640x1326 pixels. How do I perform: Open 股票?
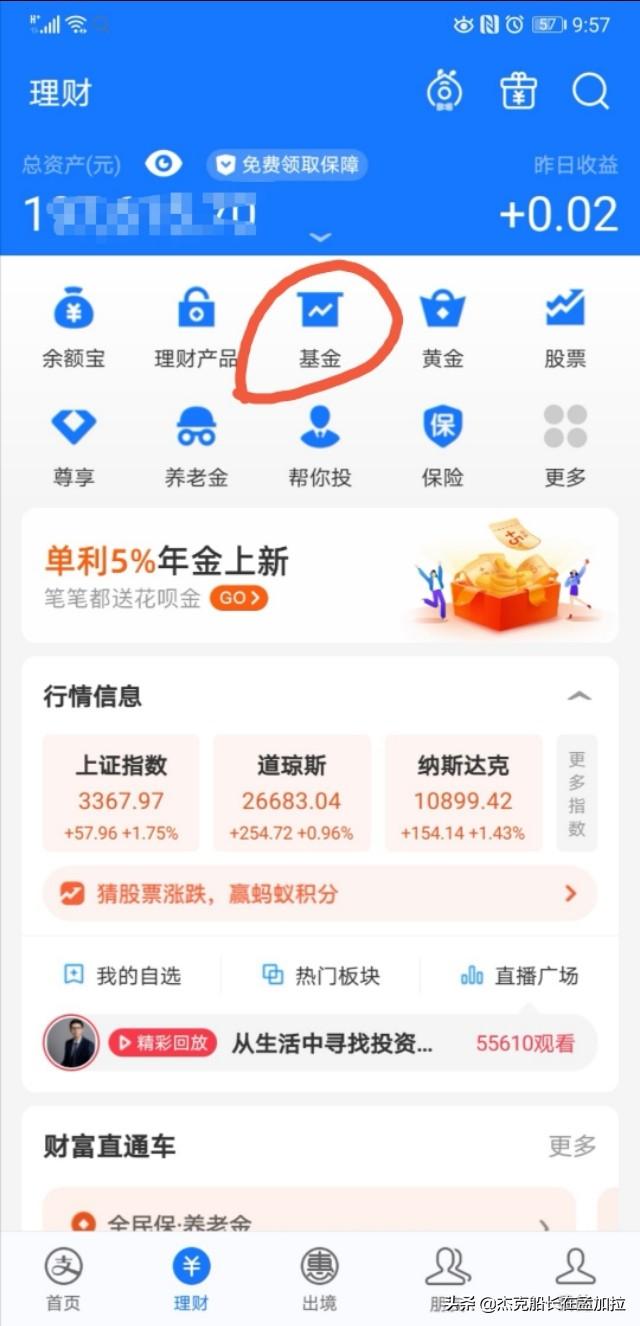[x=565, y=330]
